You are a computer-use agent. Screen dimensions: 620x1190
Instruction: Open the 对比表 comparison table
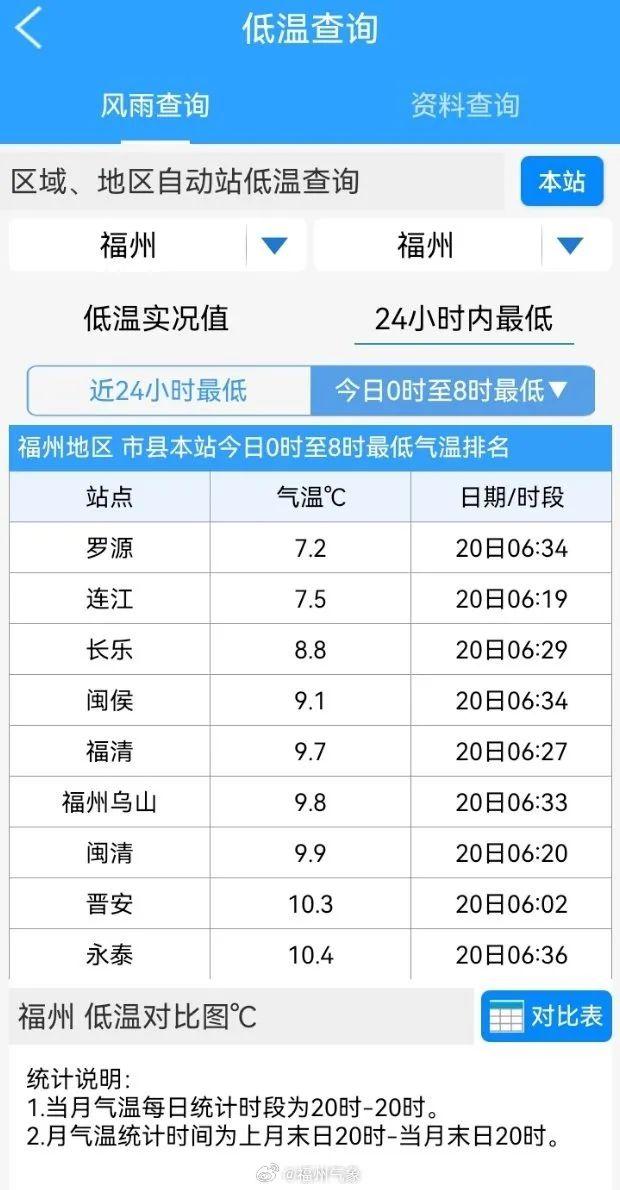(546, 1016)
